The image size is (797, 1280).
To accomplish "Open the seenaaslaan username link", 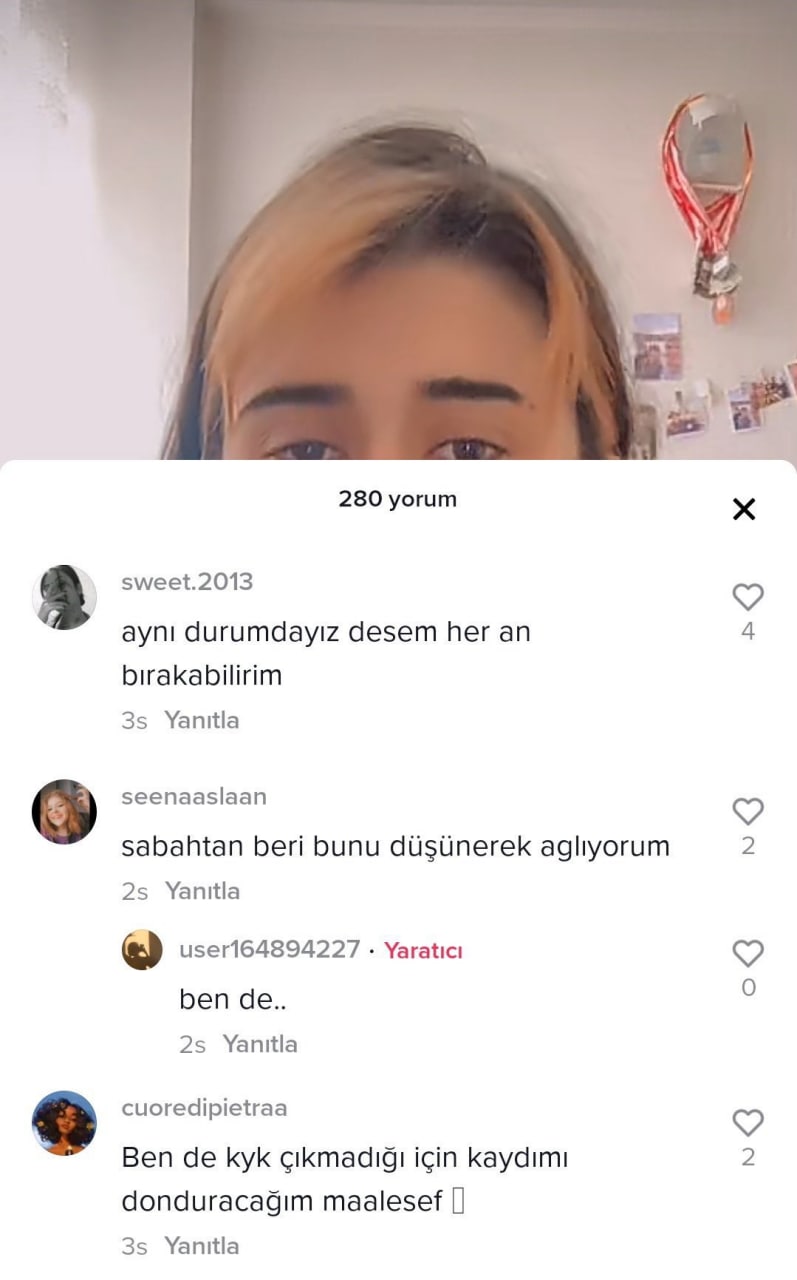I will [x=194, y=797].
